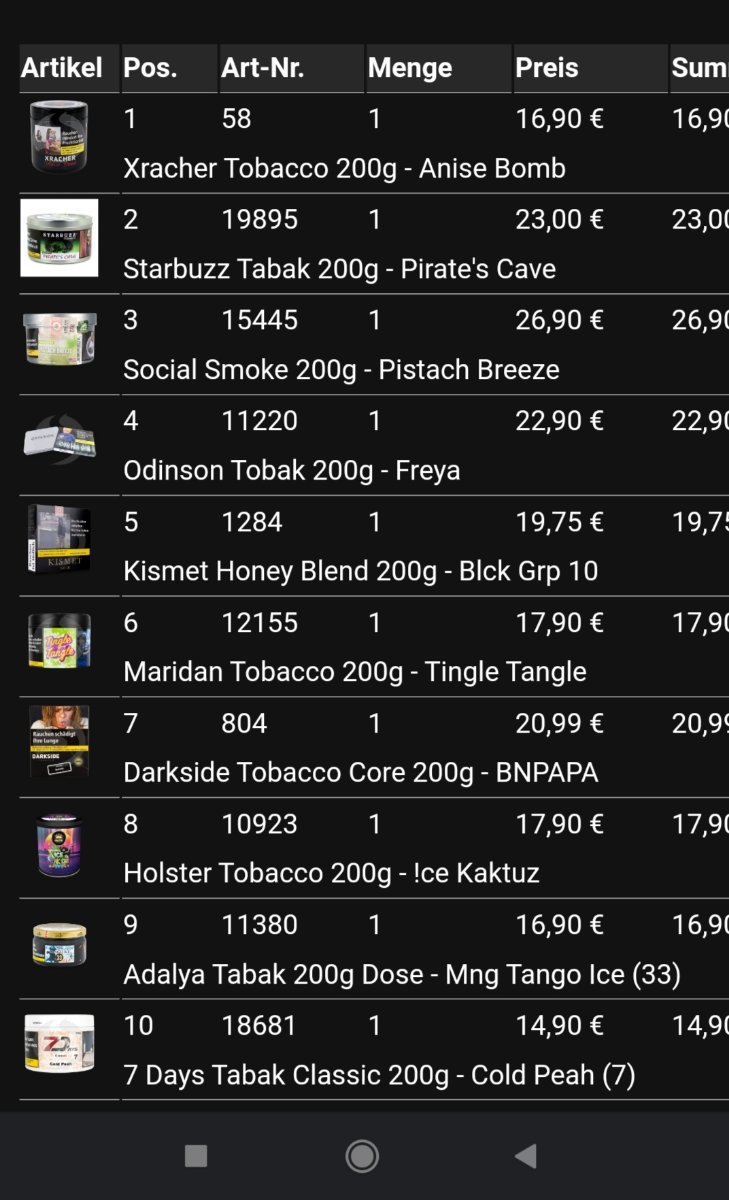This screenshot has height=1200, width=729.
Task: Open the Holster !ce Kaktuz product image
Action: [x=59, y=845]
